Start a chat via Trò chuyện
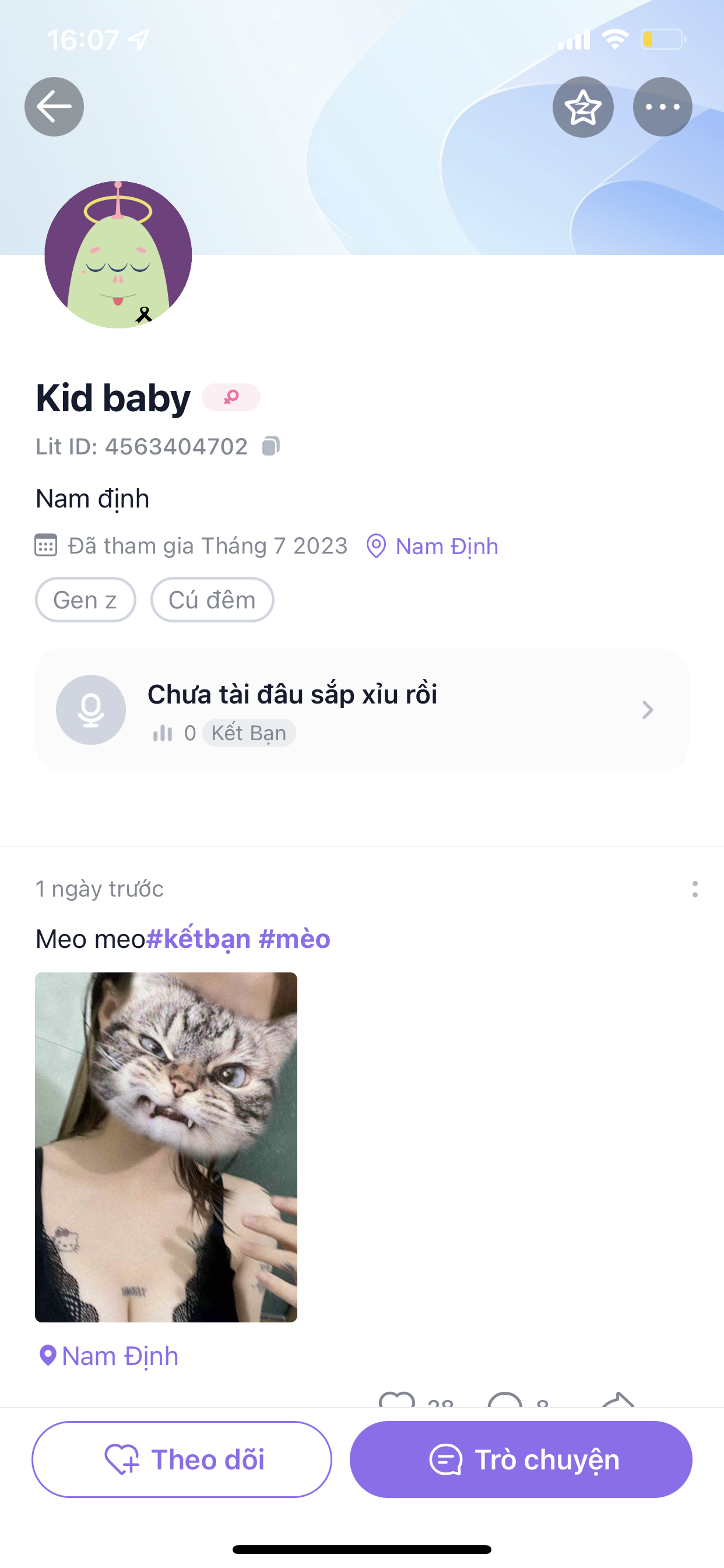724x1568 pixels. pyautogui.click(x=521, y=1459)
